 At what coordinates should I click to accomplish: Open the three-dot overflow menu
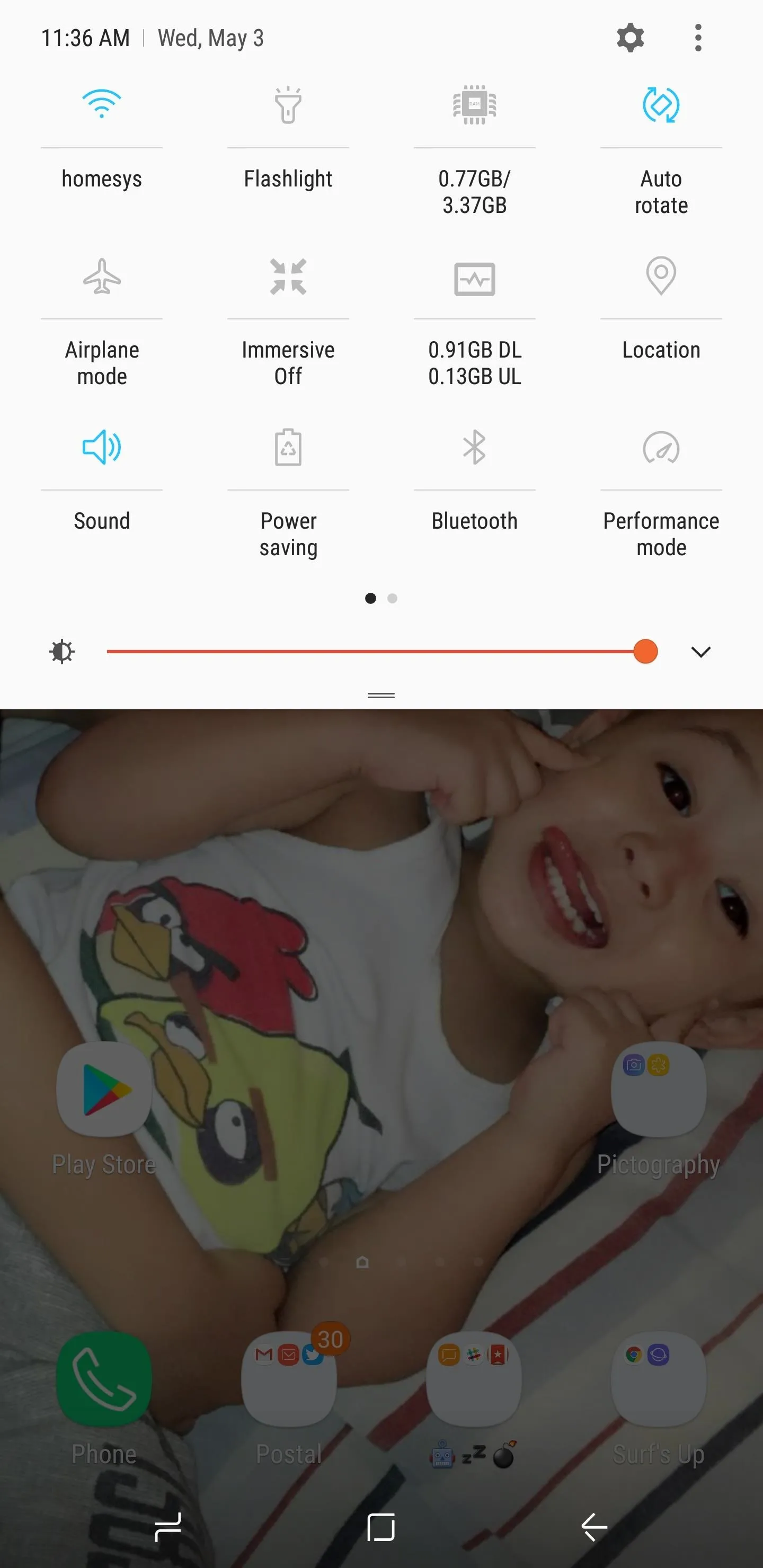coord(698,38)
